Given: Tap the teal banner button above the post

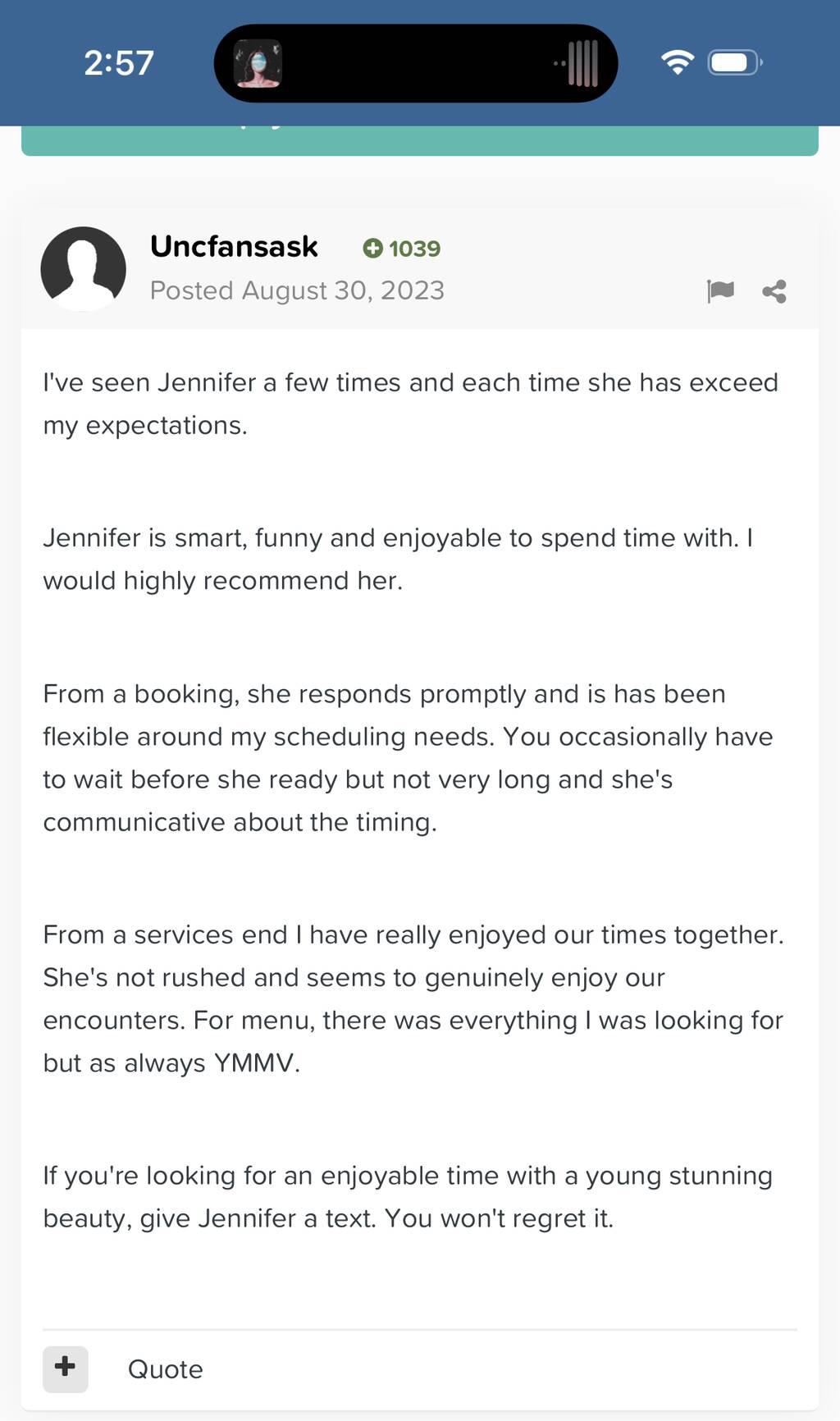Looking at the screenshot, I should click(419, 140).
